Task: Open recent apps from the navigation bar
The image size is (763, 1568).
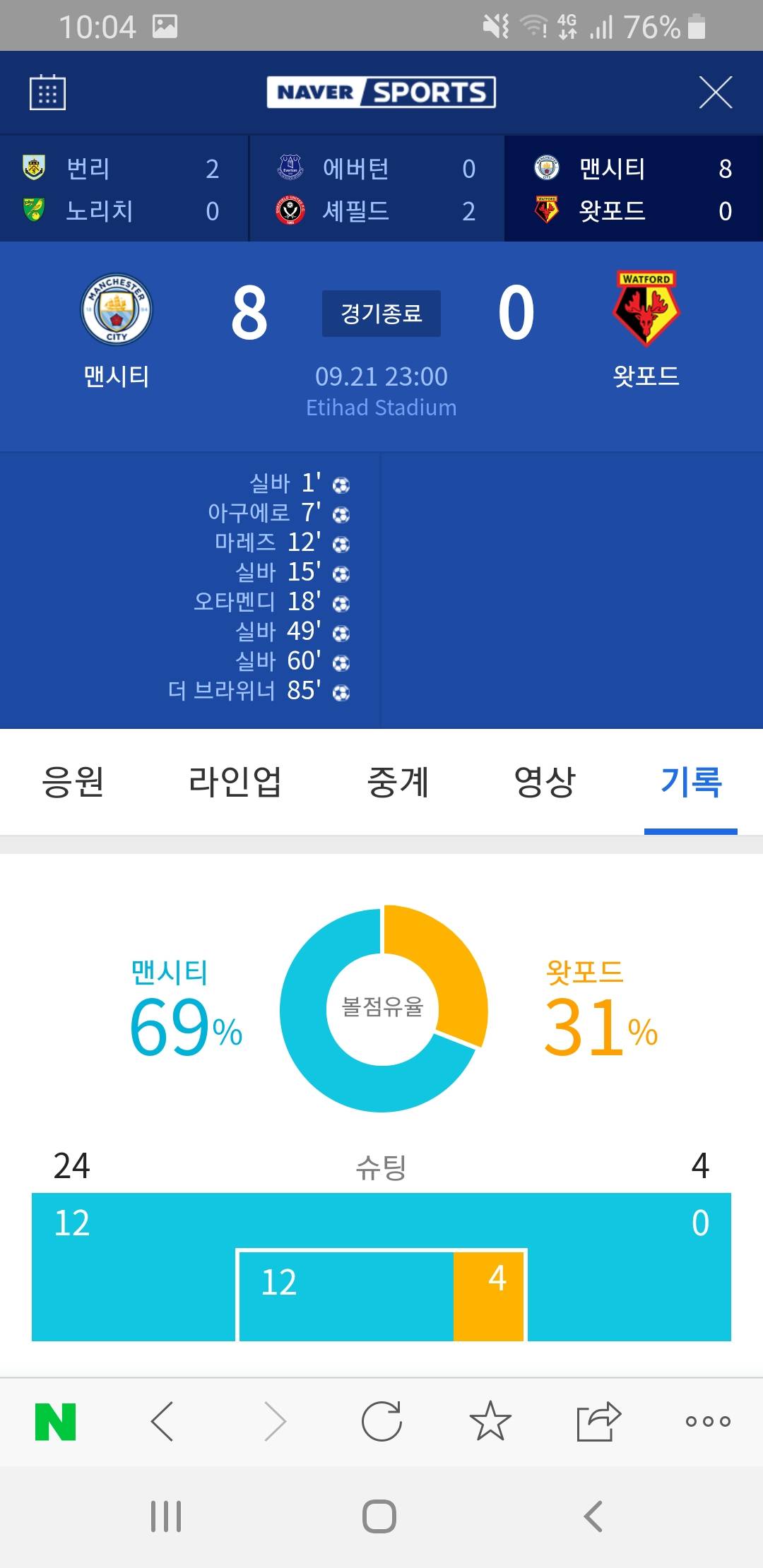Action: pyautogui.click(x=166, y=1516)
